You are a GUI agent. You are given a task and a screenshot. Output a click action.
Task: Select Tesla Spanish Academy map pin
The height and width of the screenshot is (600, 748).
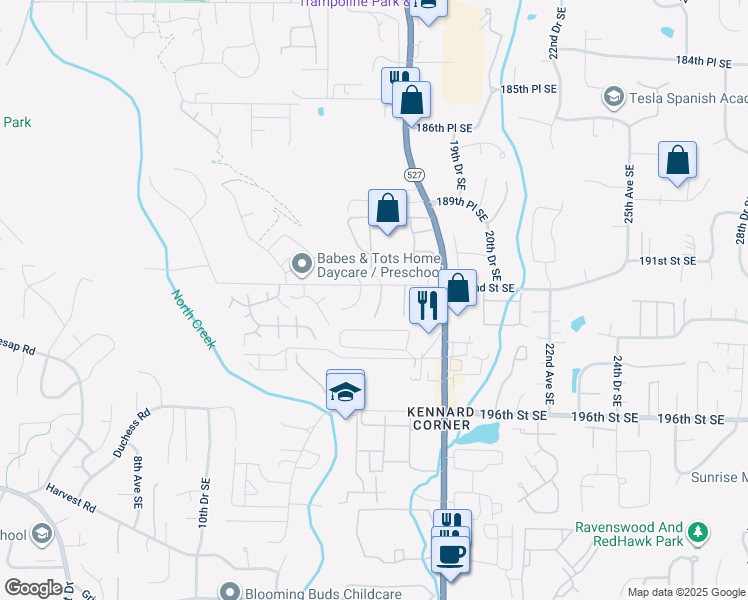tap(613, 97)
